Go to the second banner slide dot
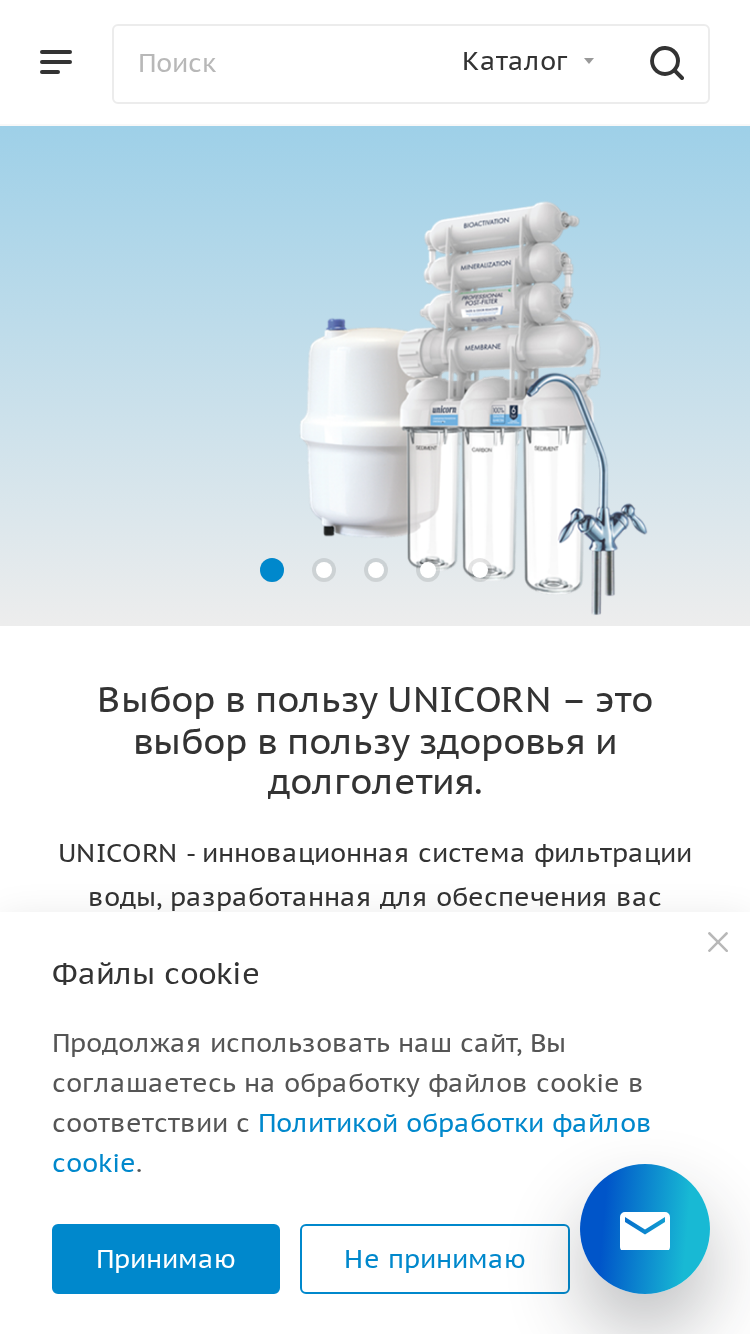Image resolution: width=750 pixels, height=1334 pixels. pyautogui.click(x=324, y=570)
